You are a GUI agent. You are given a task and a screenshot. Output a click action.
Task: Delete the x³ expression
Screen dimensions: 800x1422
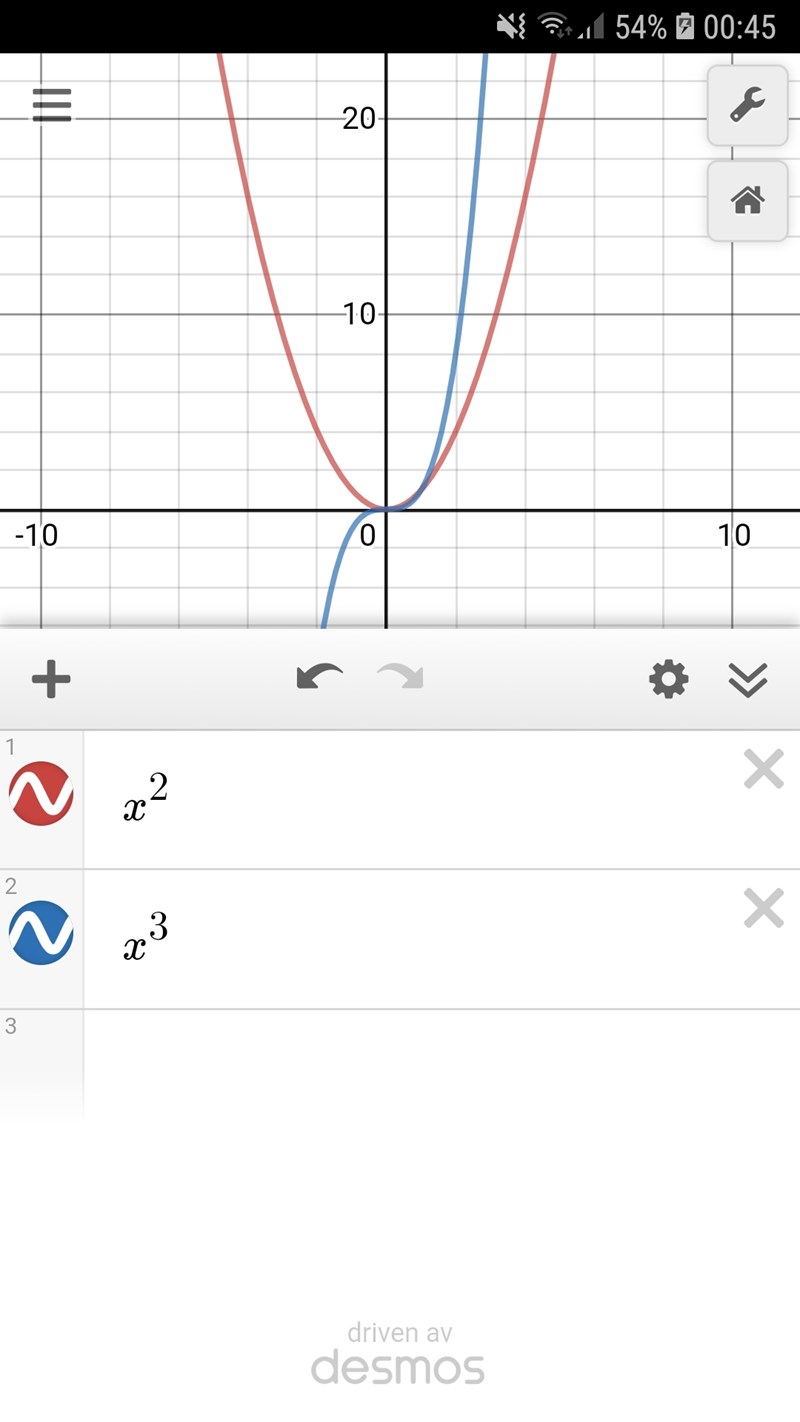pyautogui.click(x=763, y=910)
